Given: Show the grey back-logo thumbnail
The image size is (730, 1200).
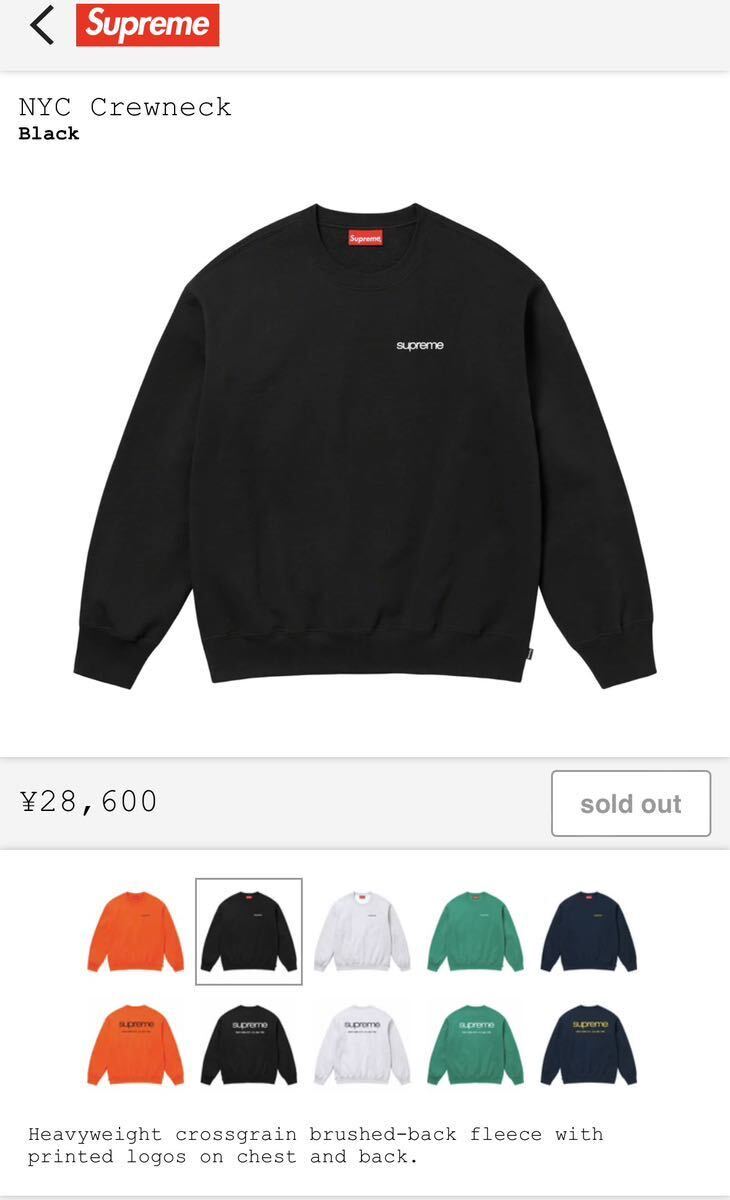Looking at the screenshot, I should coord(362,1045).
